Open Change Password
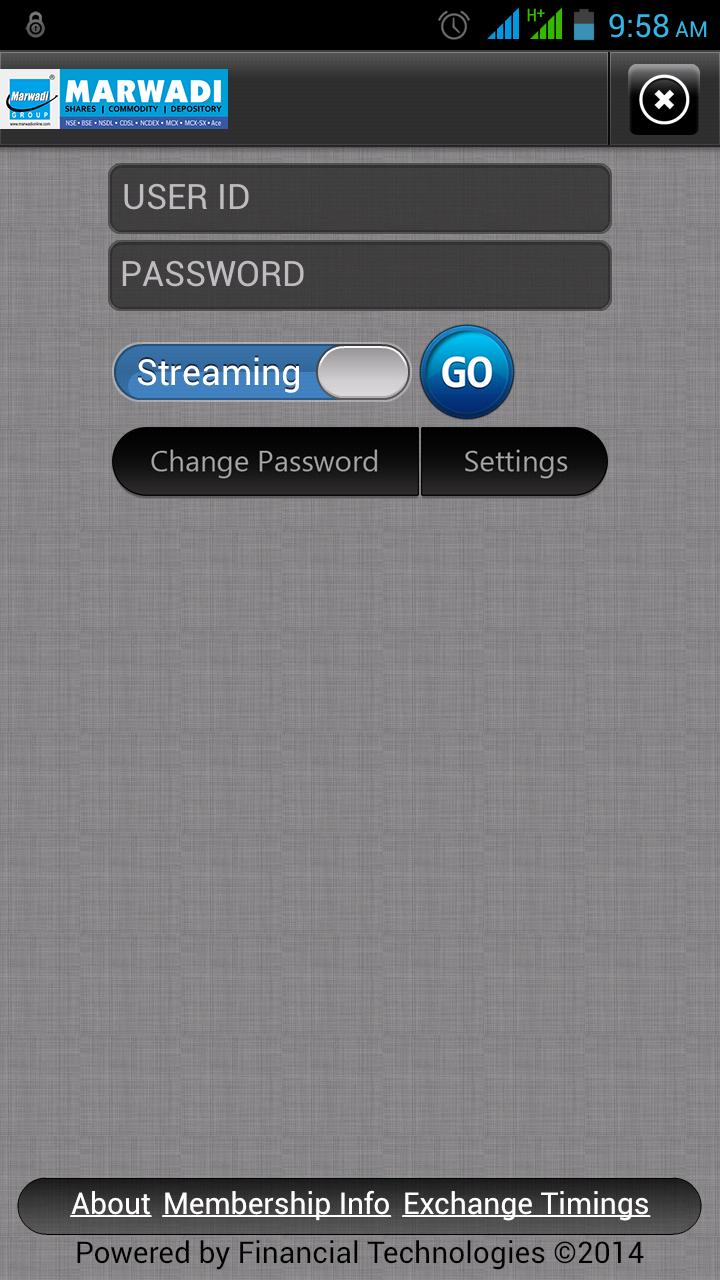The width and height of the screenshot is (720, 1280). pos(265,462)
